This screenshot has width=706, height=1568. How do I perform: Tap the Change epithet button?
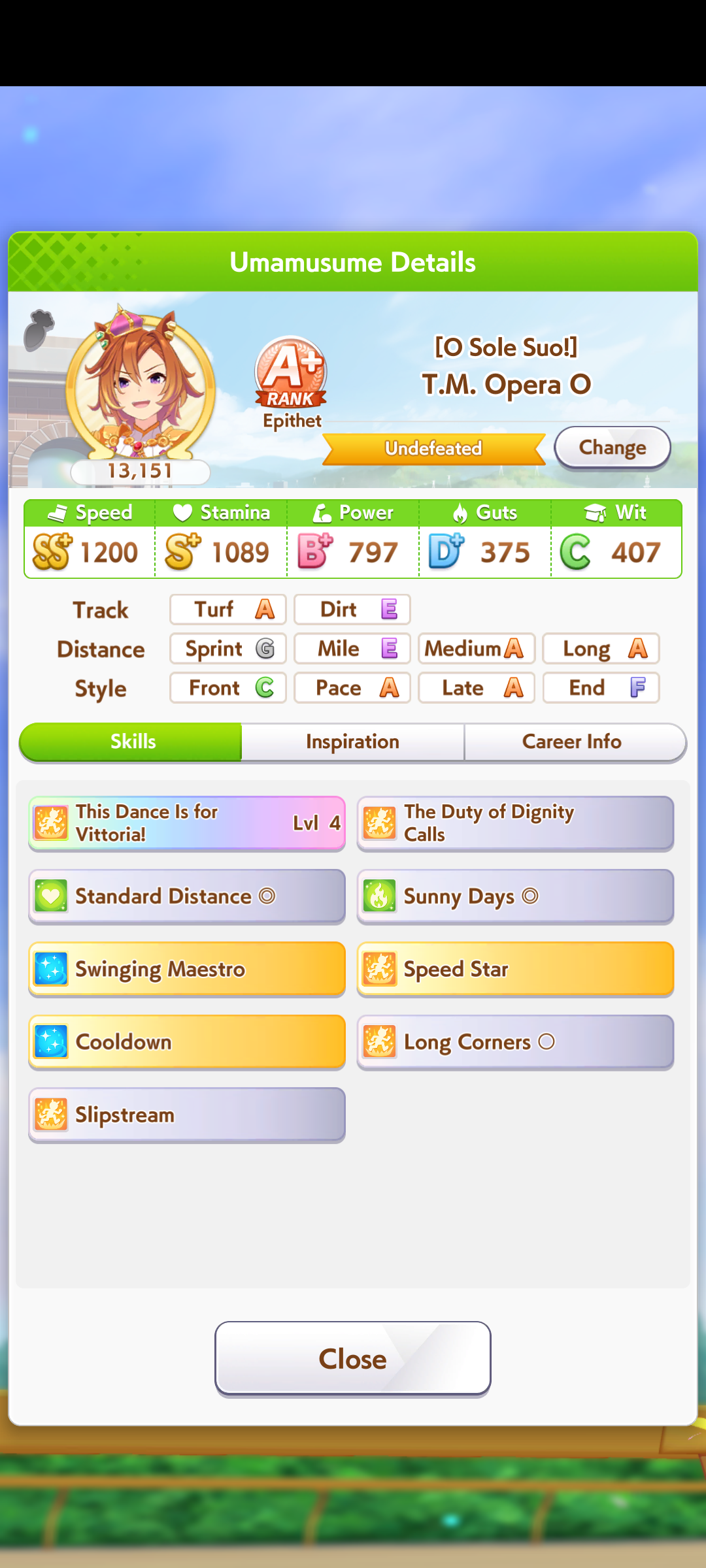click(613, 448)
